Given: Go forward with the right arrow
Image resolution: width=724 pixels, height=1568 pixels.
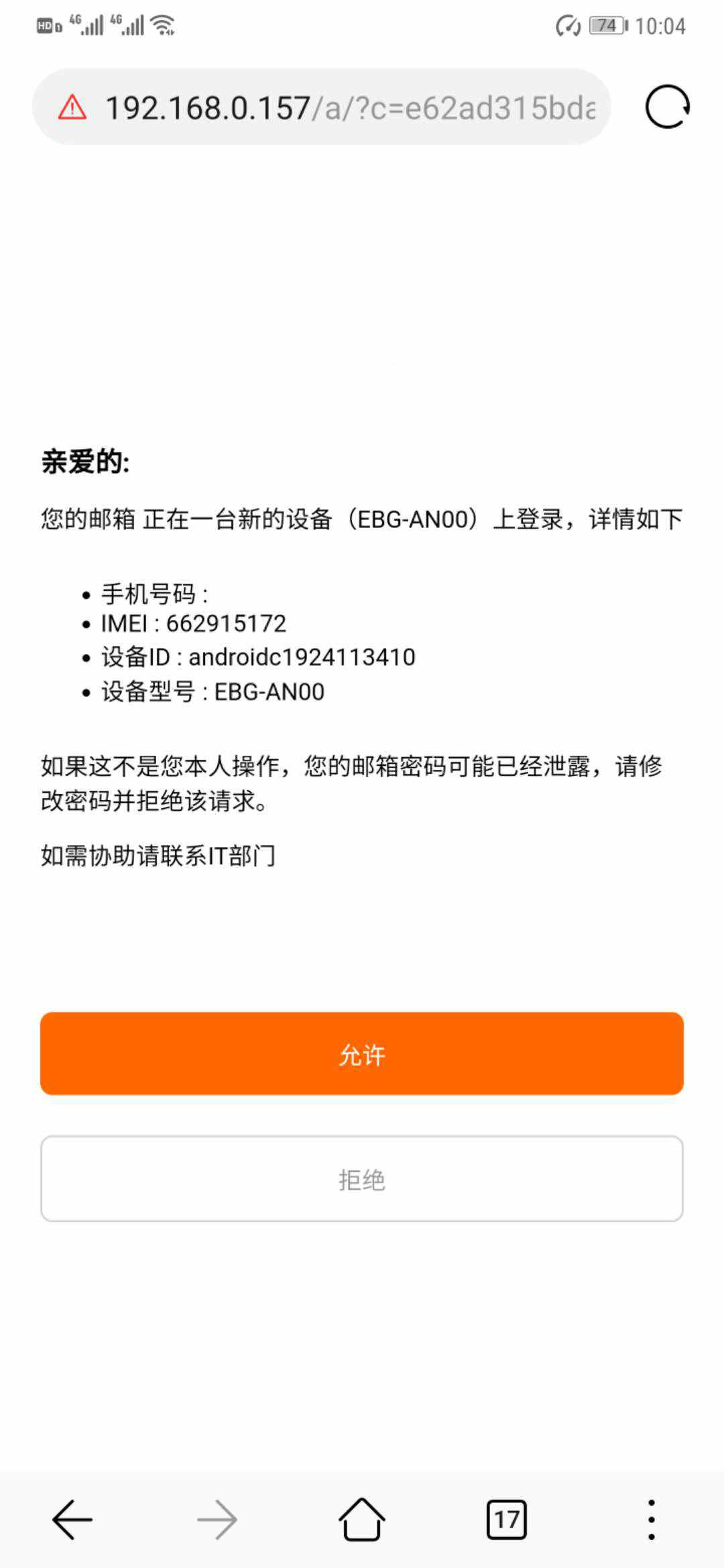Looking at the screenshot, I should point(217,1520).
